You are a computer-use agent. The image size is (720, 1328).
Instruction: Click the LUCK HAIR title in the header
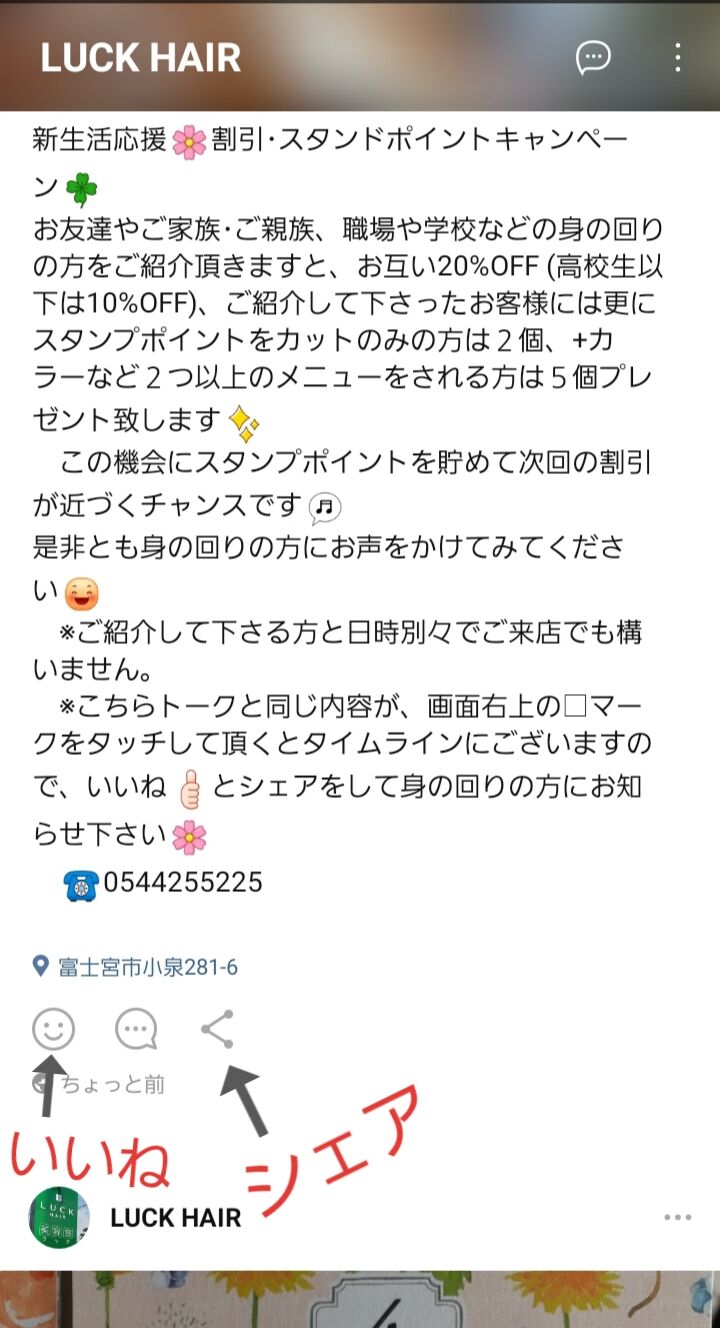click(x=139, y=59)
